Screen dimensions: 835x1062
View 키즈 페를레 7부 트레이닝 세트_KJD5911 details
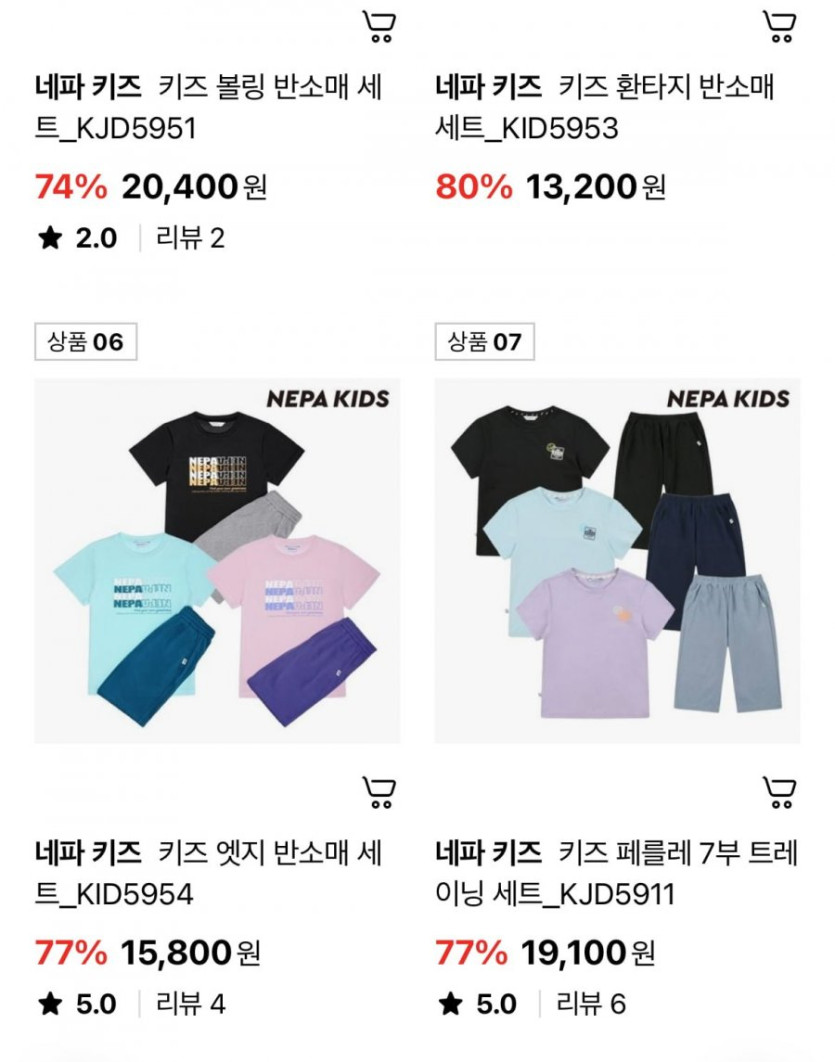point(616,873)
